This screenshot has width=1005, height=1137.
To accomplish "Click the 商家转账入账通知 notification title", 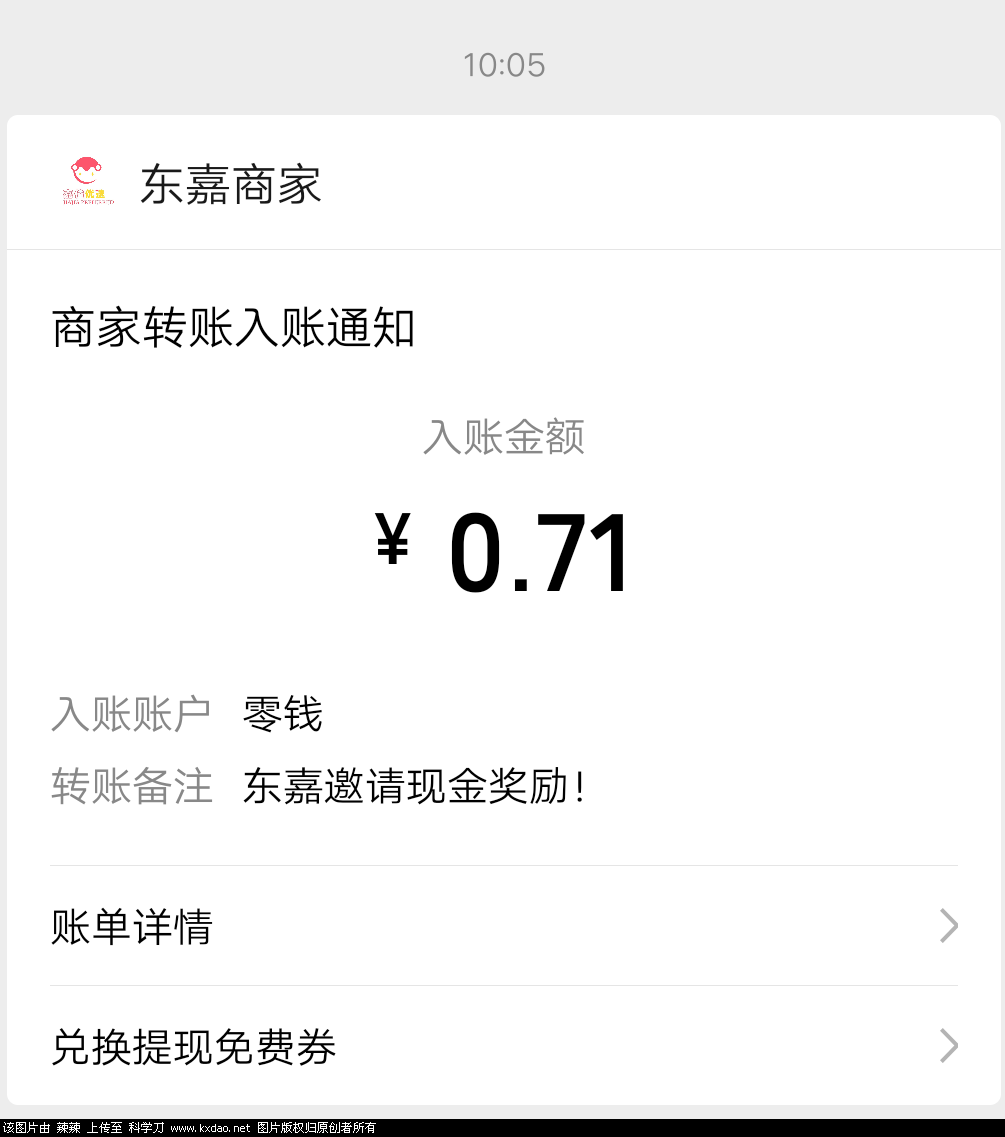I will click(233, 328).
